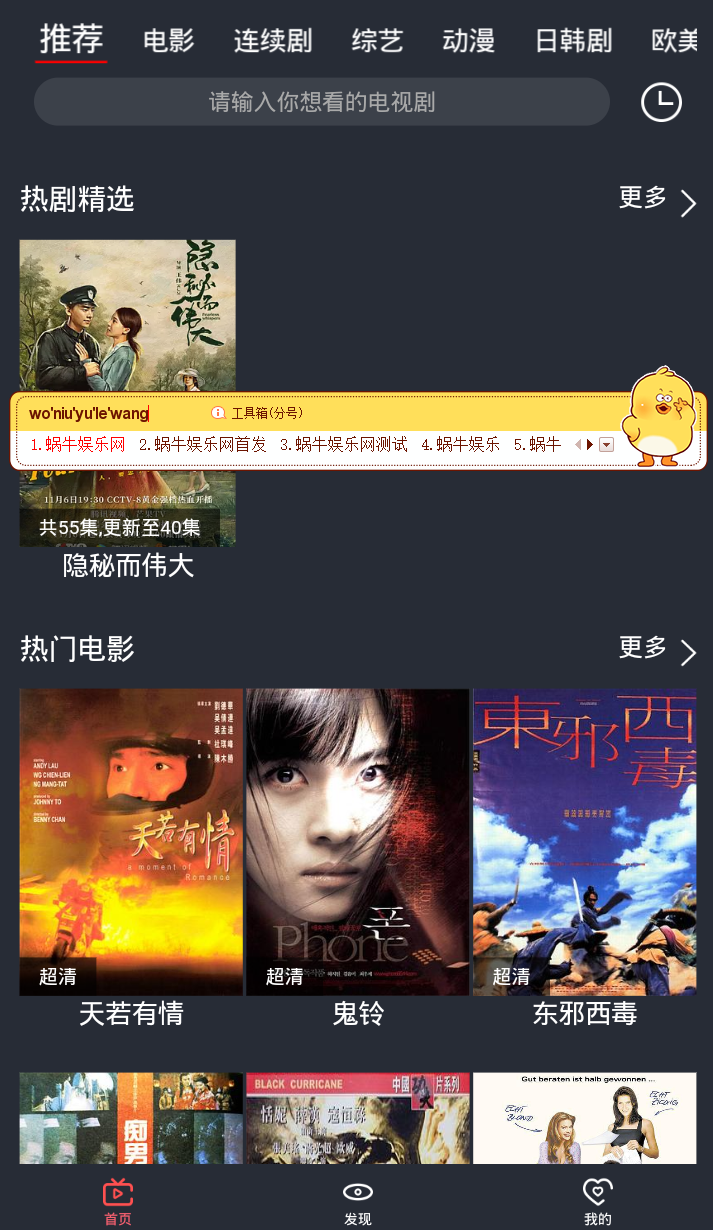The width and height of the screenshot is (713, 1230).
Task: Open the movie 鬼铃
Action: 357,842
